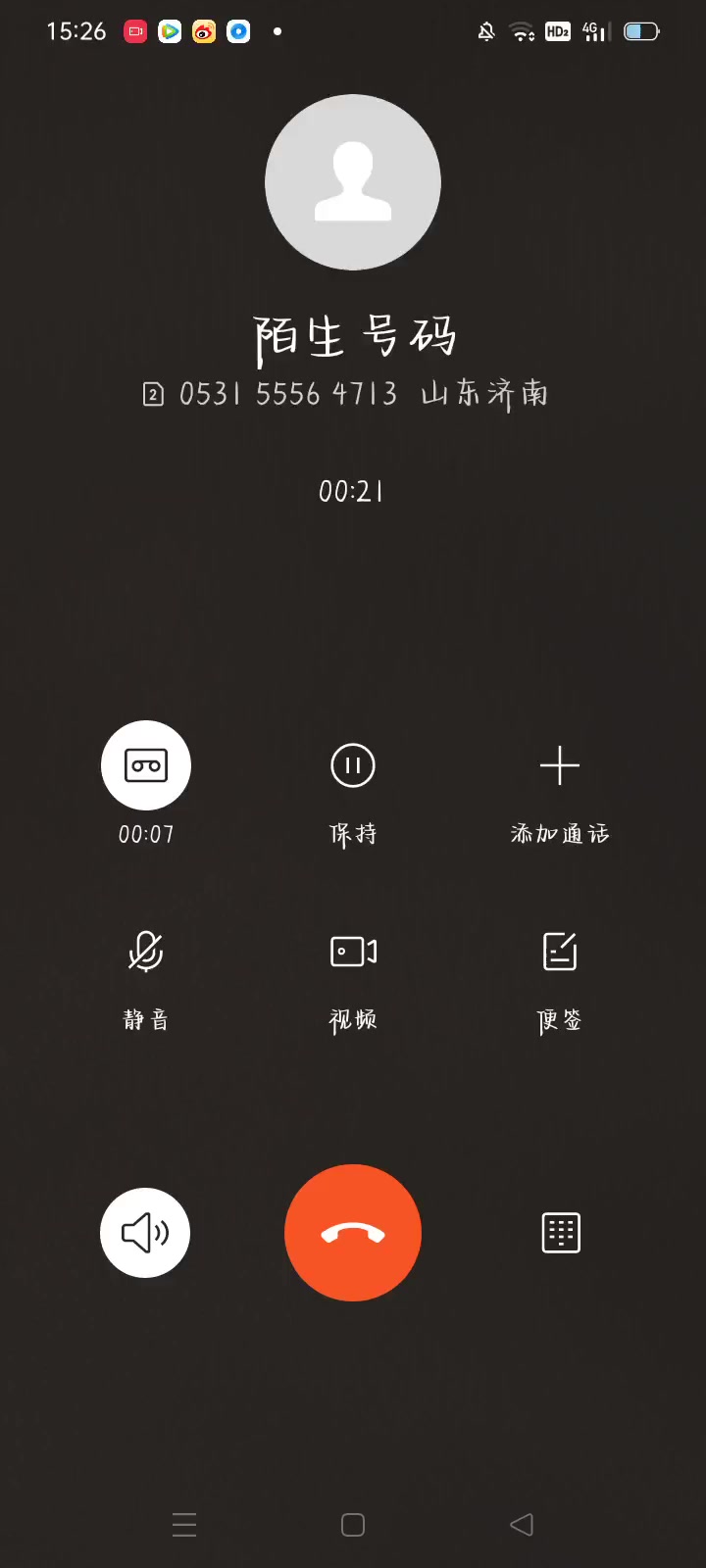Viewport: 706px width, 1568px height.
Task: Add another call (添加通话)
Action: pos(560,765)
